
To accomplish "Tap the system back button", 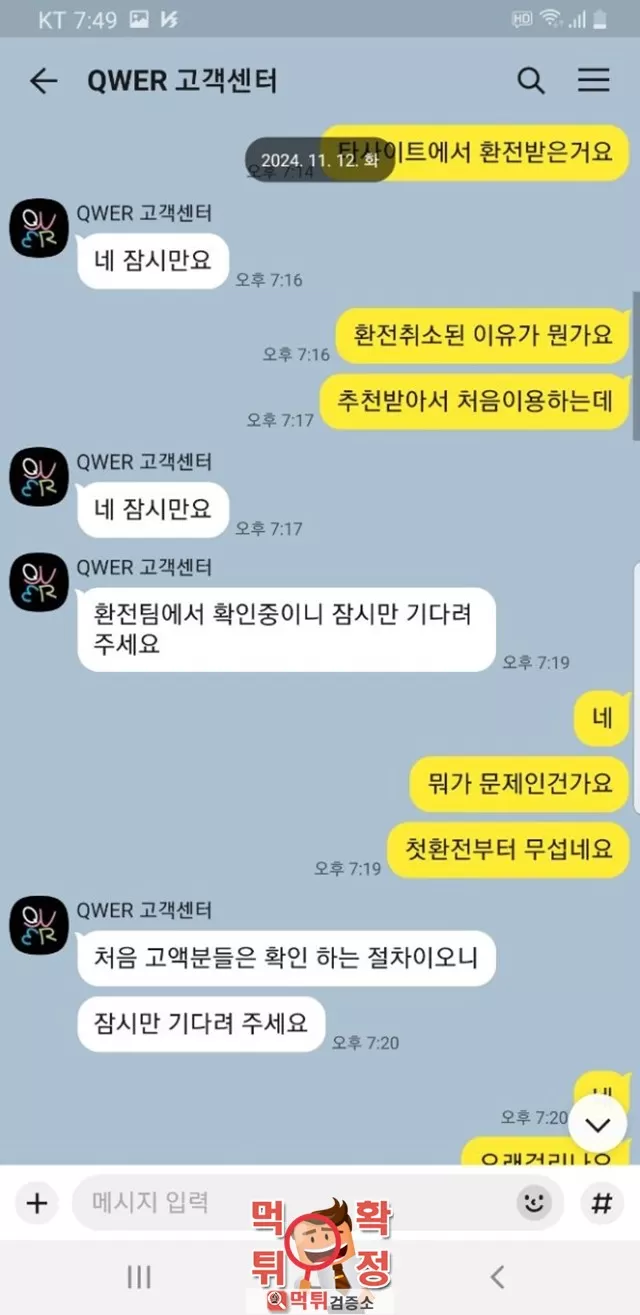I will pyautogui.click(x=497, y=1276).
